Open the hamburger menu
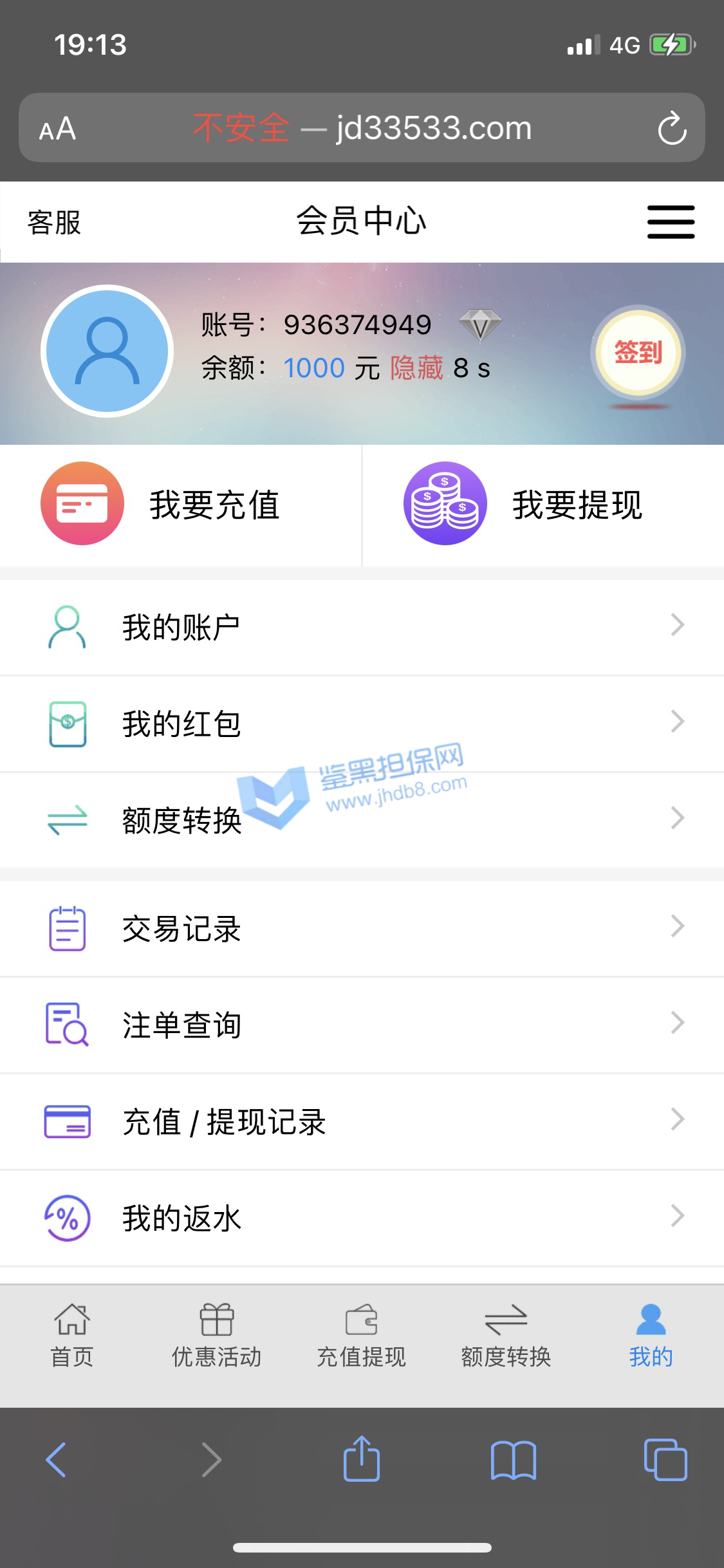This screenshot has height=1568, width=724. pos(670,222)
